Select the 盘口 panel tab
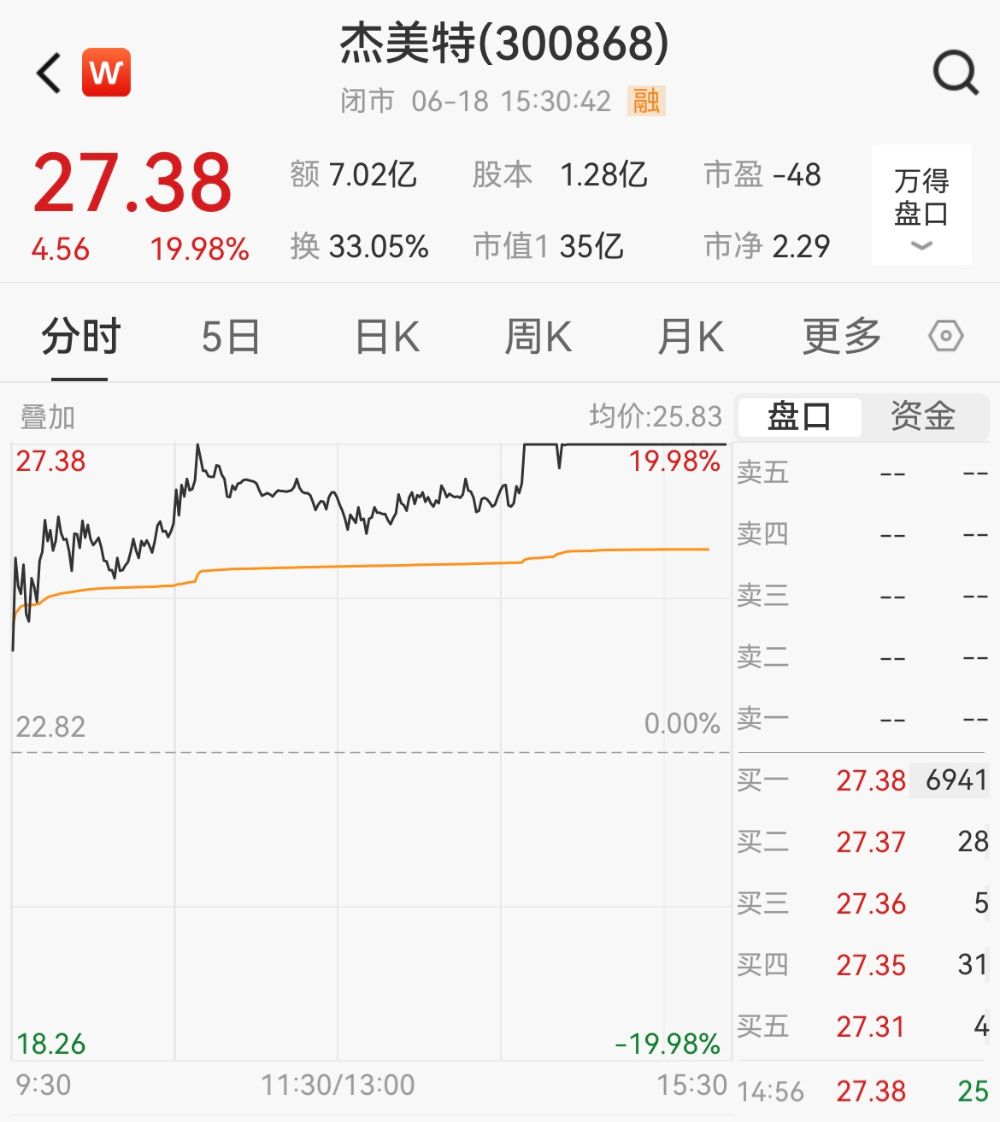 point(799,417)
